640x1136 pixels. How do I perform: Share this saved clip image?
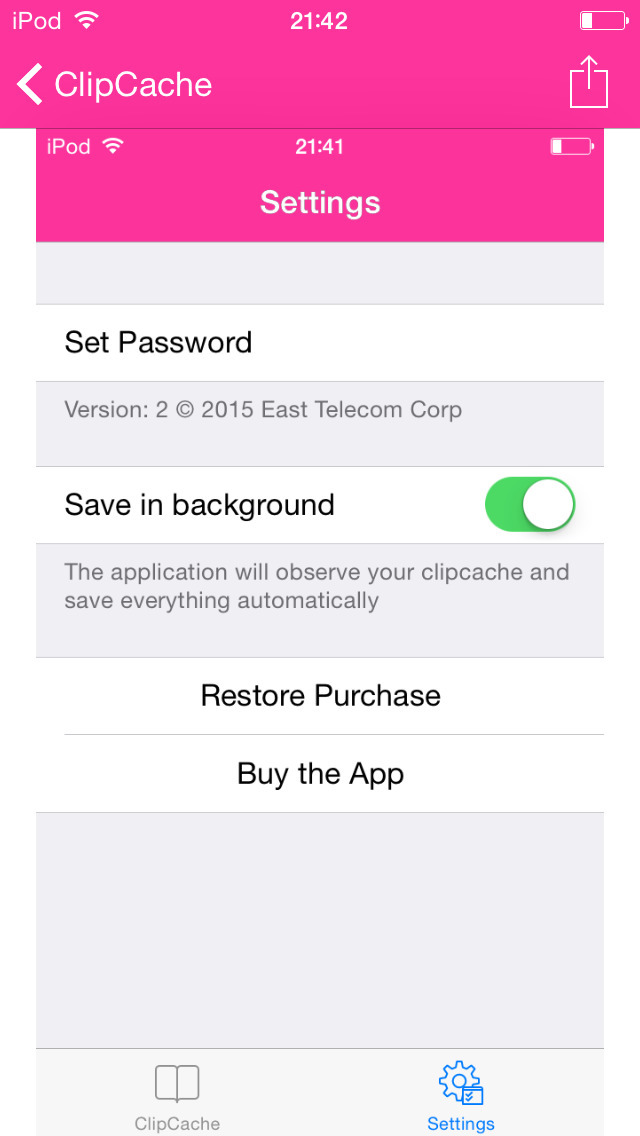[589, 81]
